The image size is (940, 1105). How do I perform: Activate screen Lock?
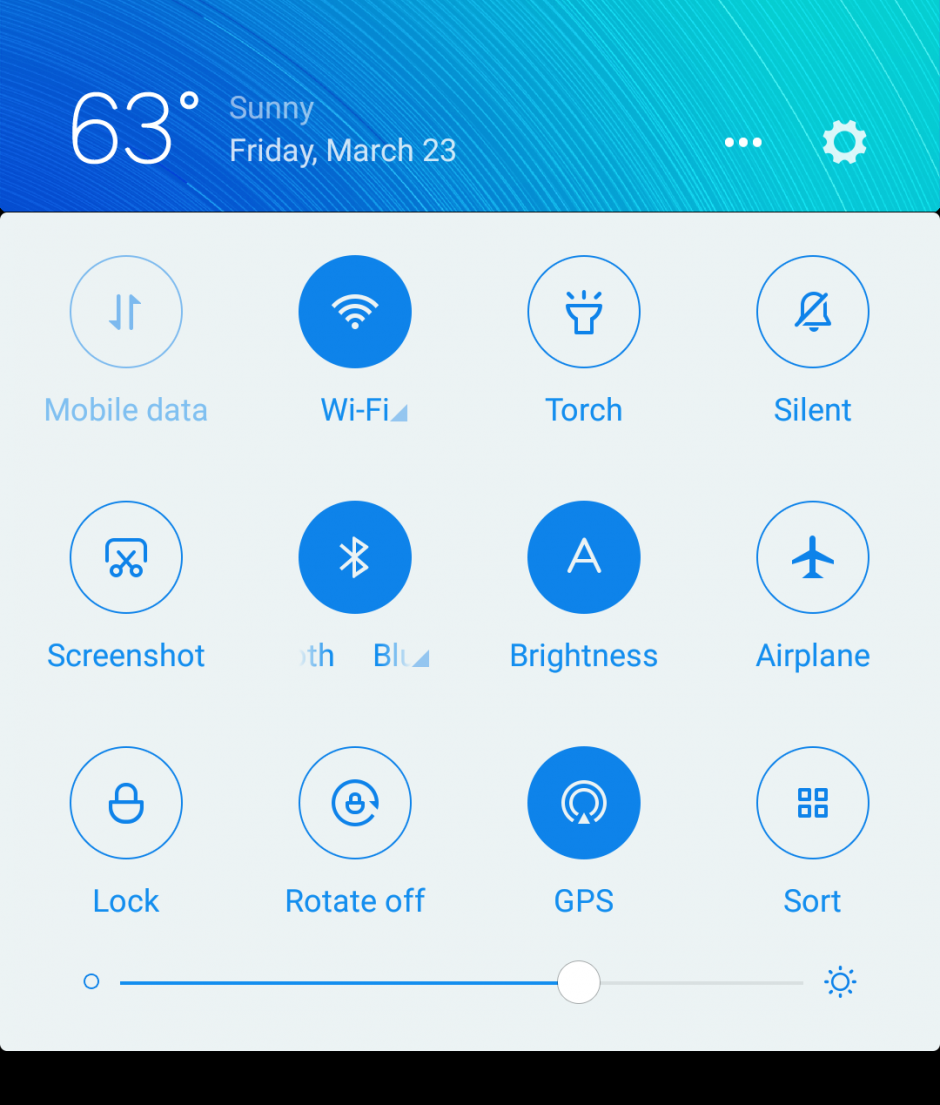click(126, 803)
